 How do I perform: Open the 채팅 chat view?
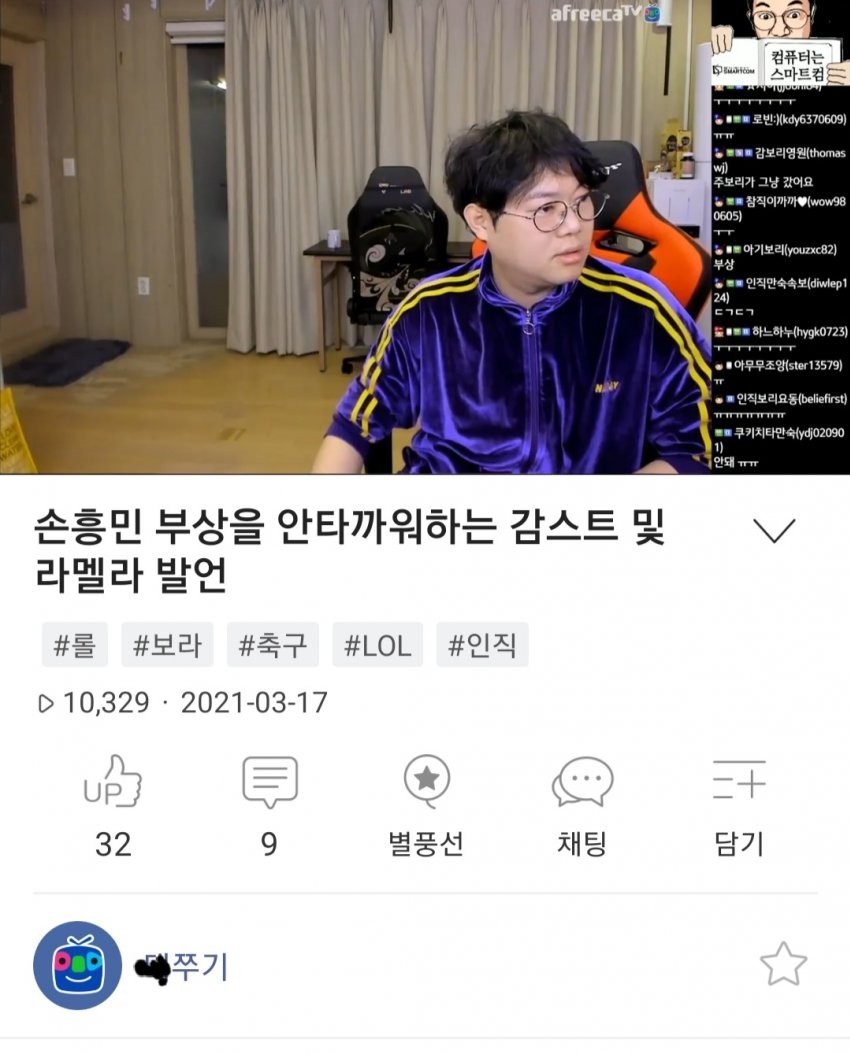click(x=582, y=783)
